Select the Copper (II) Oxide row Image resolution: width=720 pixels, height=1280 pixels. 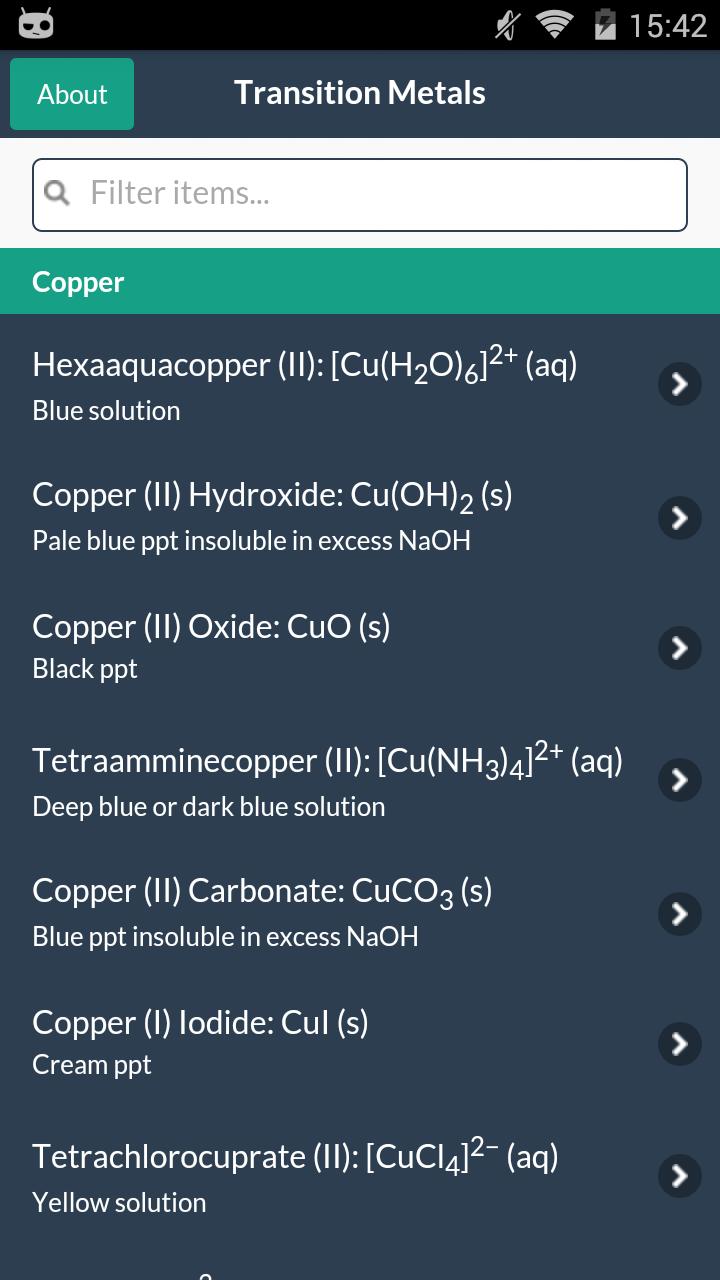(x=340, y=647)
